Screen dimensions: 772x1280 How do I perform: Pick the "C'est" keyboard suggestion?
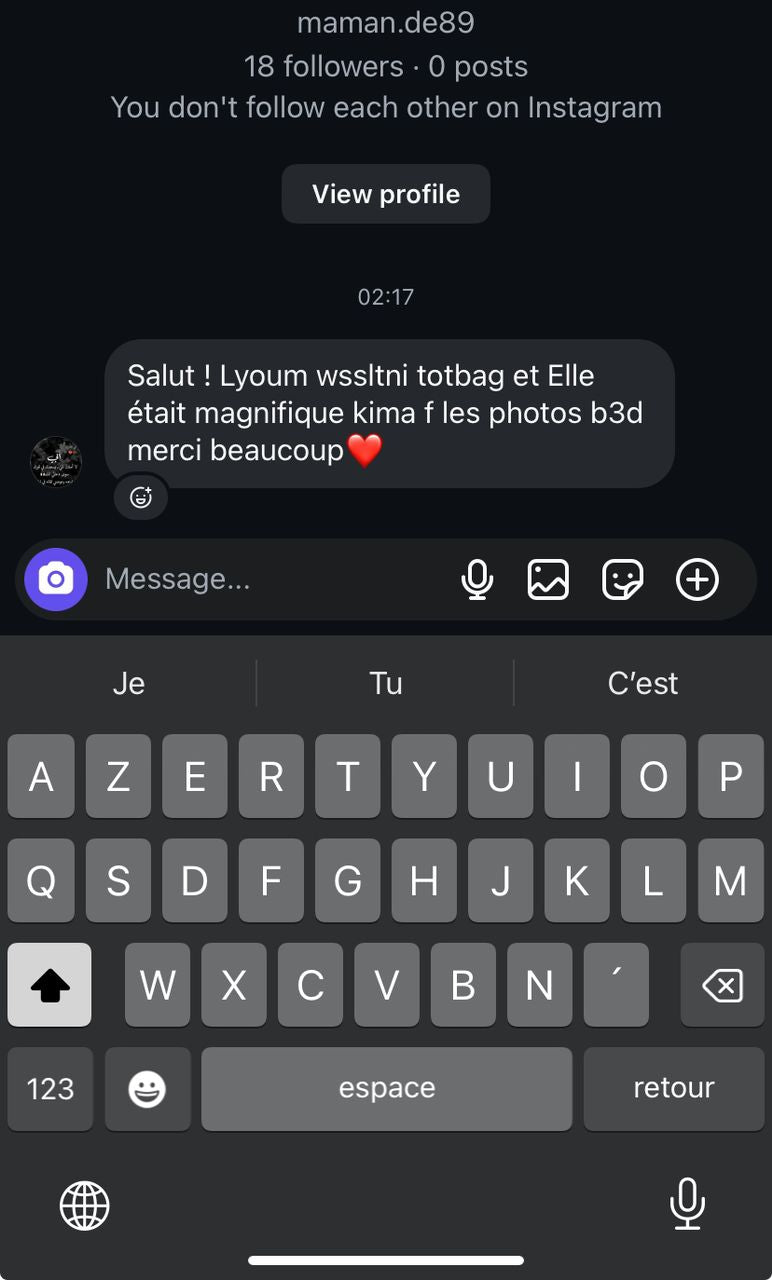643,683
